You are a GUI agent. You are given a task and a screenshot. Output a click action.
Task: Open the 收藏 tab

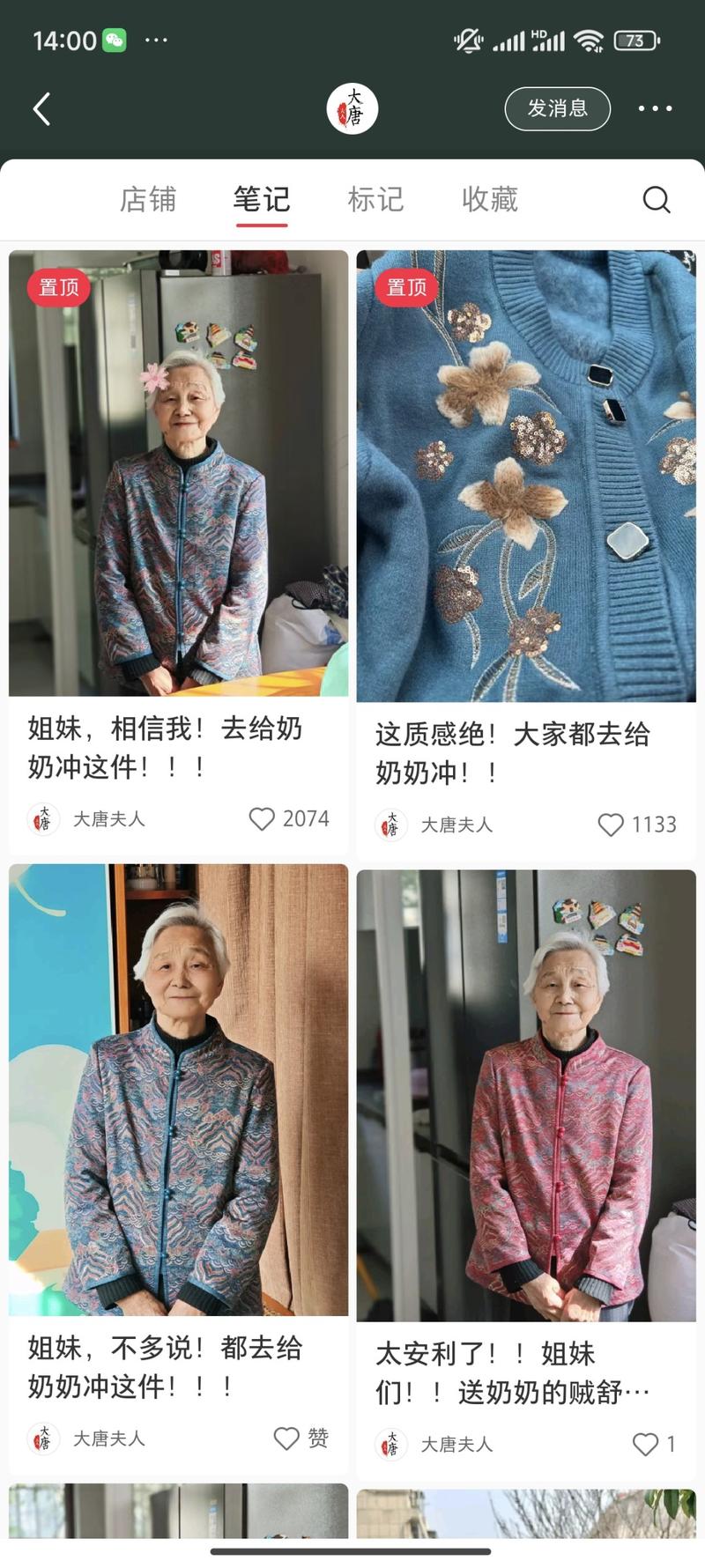[x=491, y=199]
